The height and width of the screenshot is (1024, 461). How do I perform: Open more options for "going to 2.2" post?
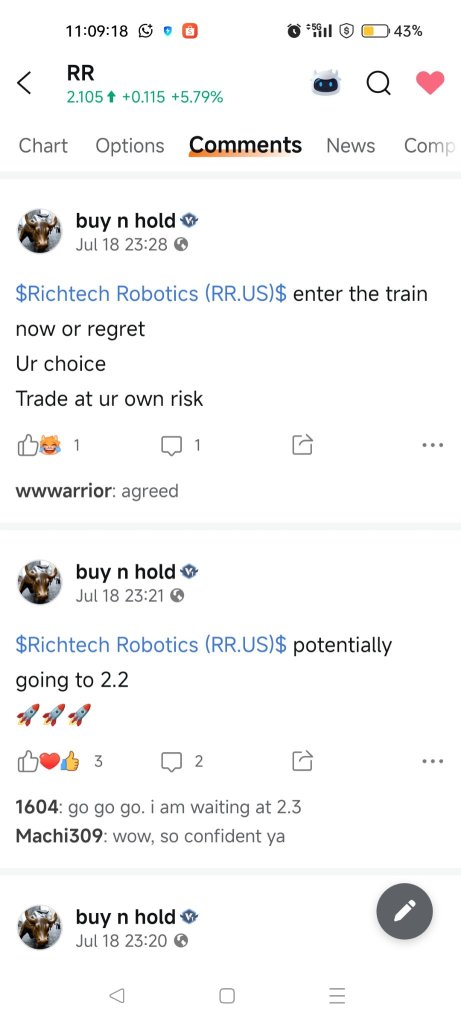(x=432, y=761)
